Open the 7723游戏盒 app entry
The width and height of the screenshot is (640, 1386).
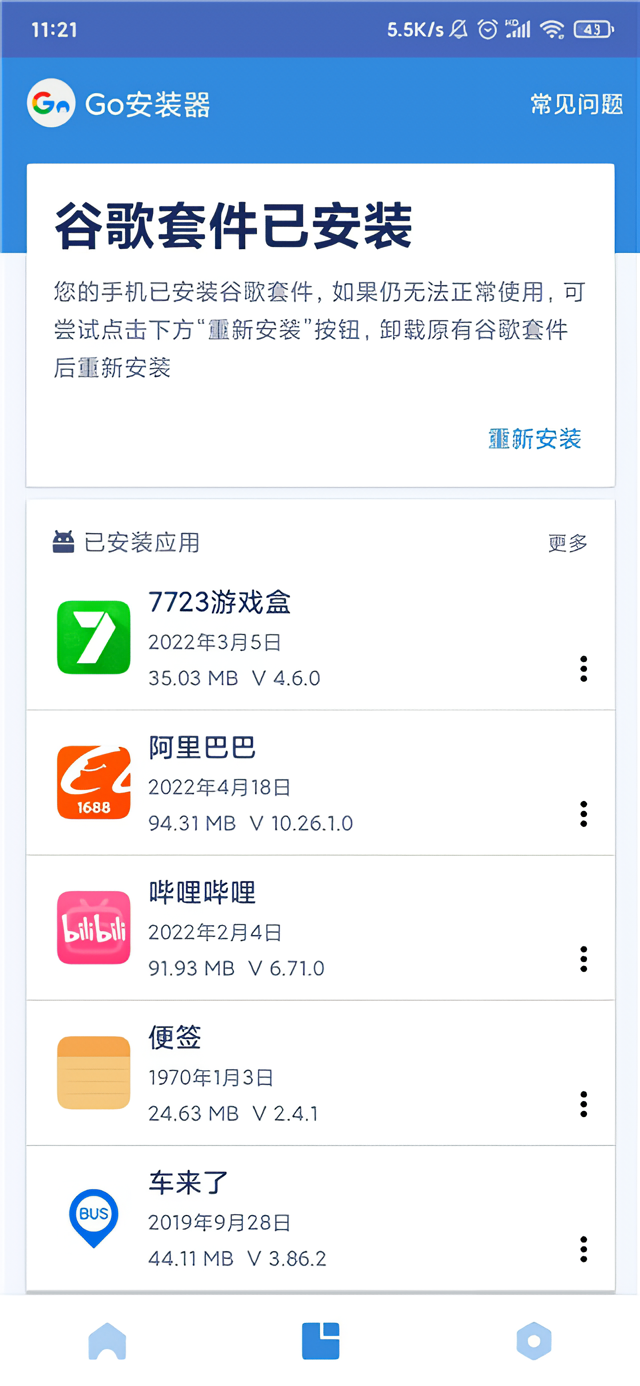click(x=300, y=638)
